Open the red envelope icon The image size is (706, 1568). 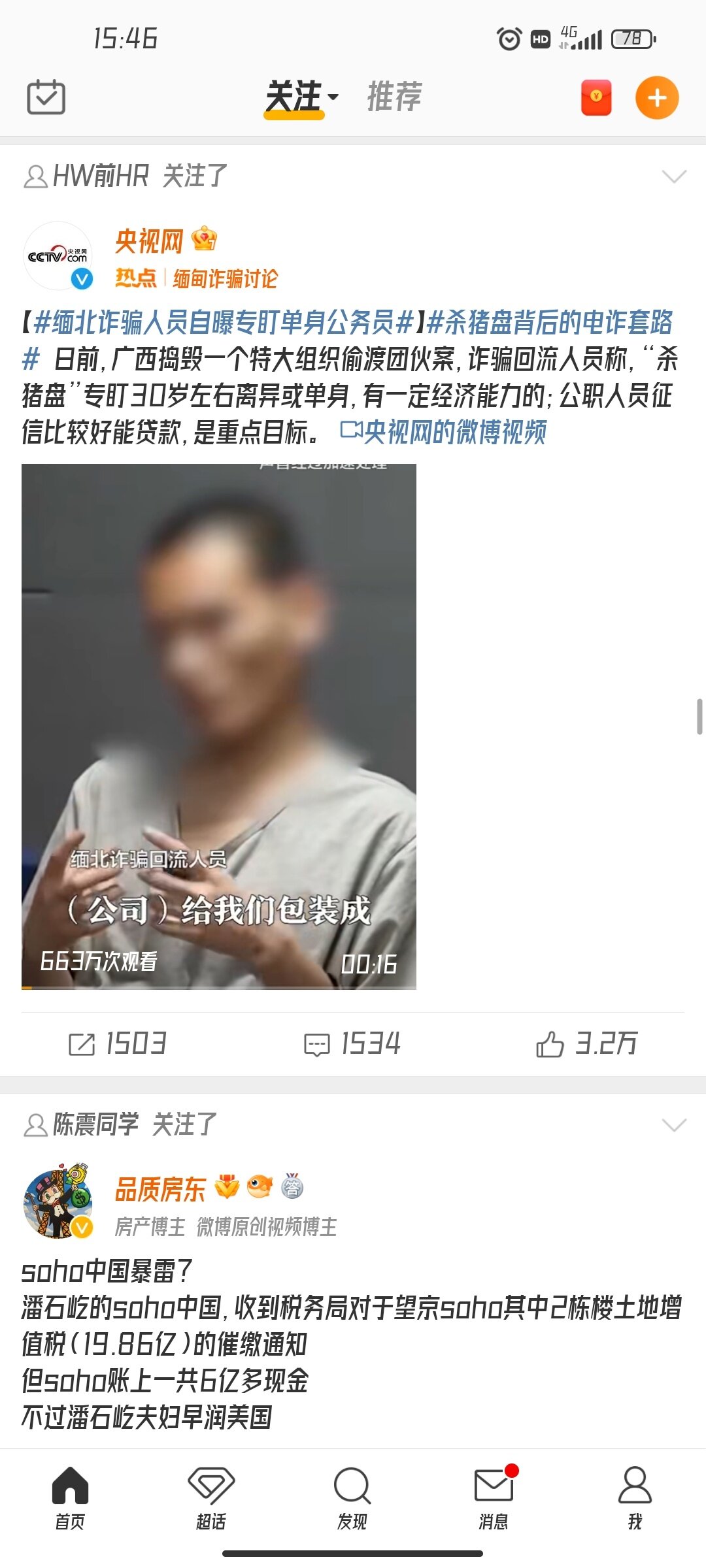[596, 98]
